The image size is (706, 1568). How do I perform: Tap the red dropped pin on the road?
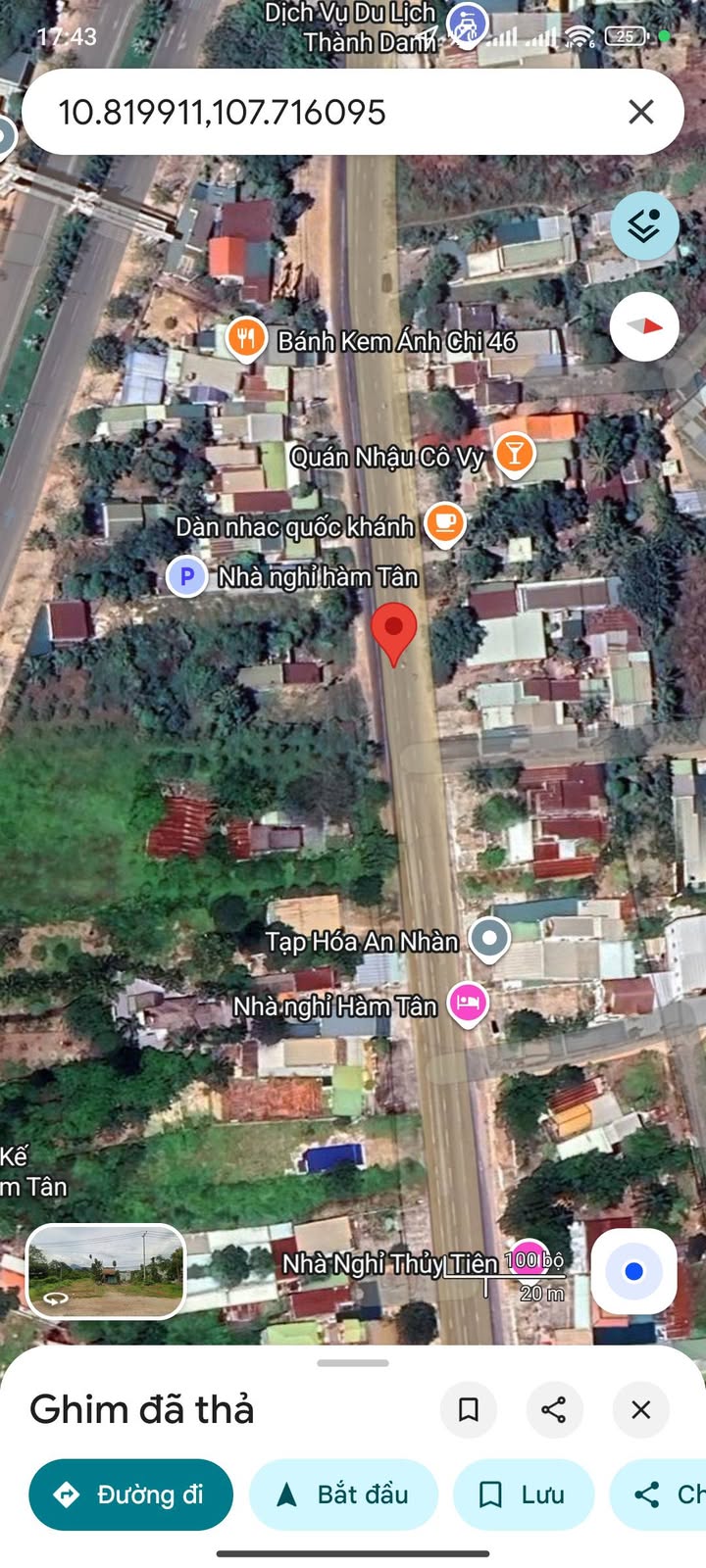click(x=394, y=630)
